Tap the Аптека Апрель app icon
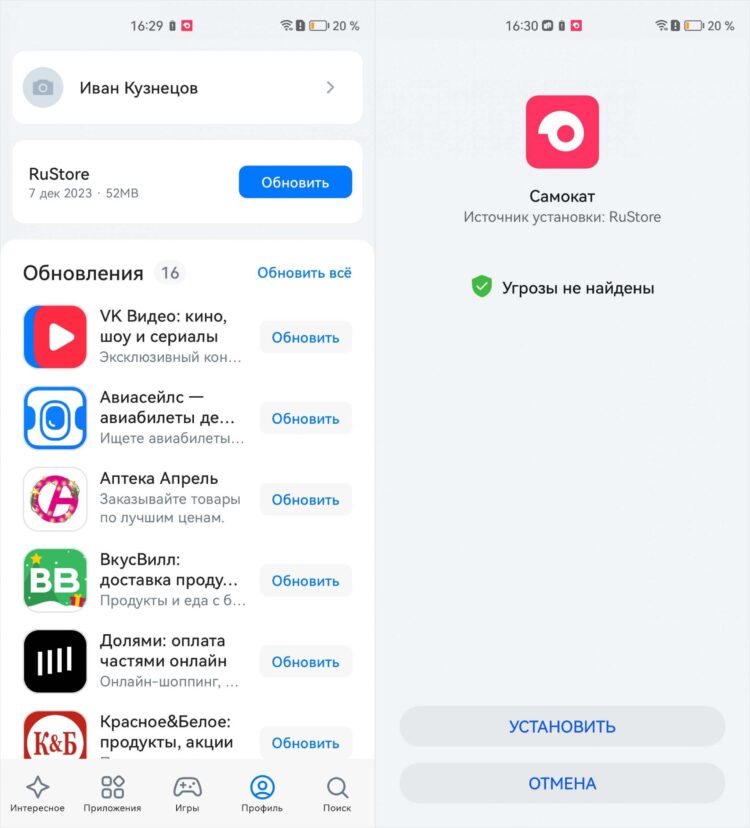750x828 pixels. [55, 499]
